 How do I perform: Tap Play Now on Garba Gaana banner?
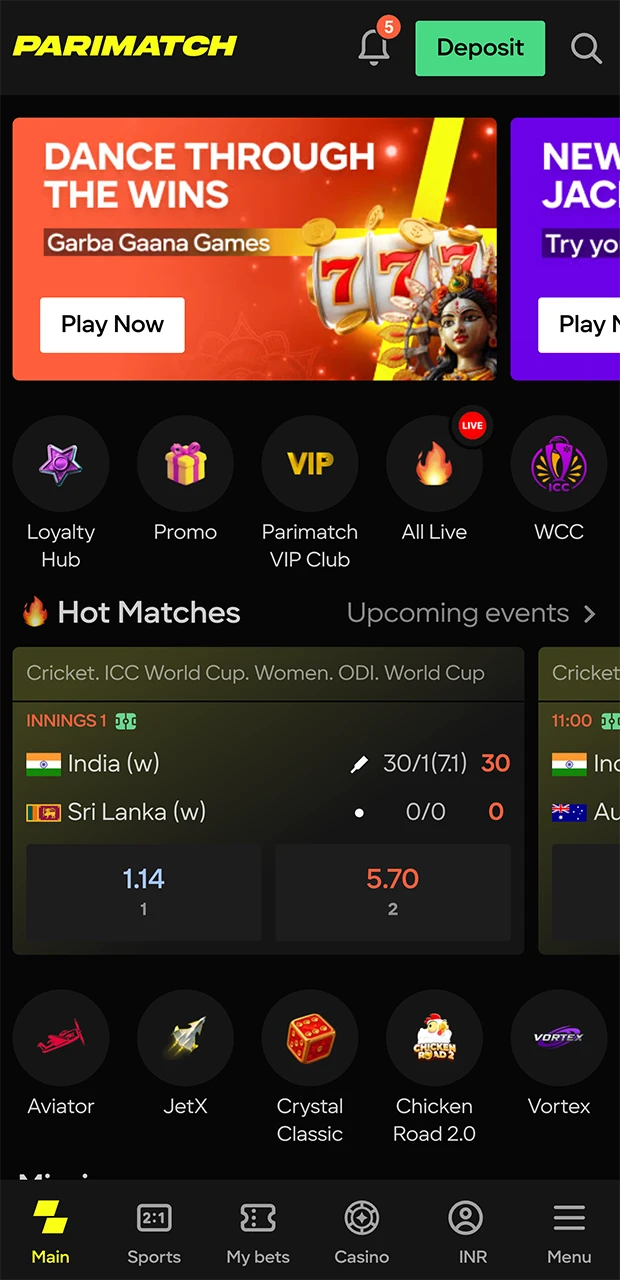tap(112, 324)
